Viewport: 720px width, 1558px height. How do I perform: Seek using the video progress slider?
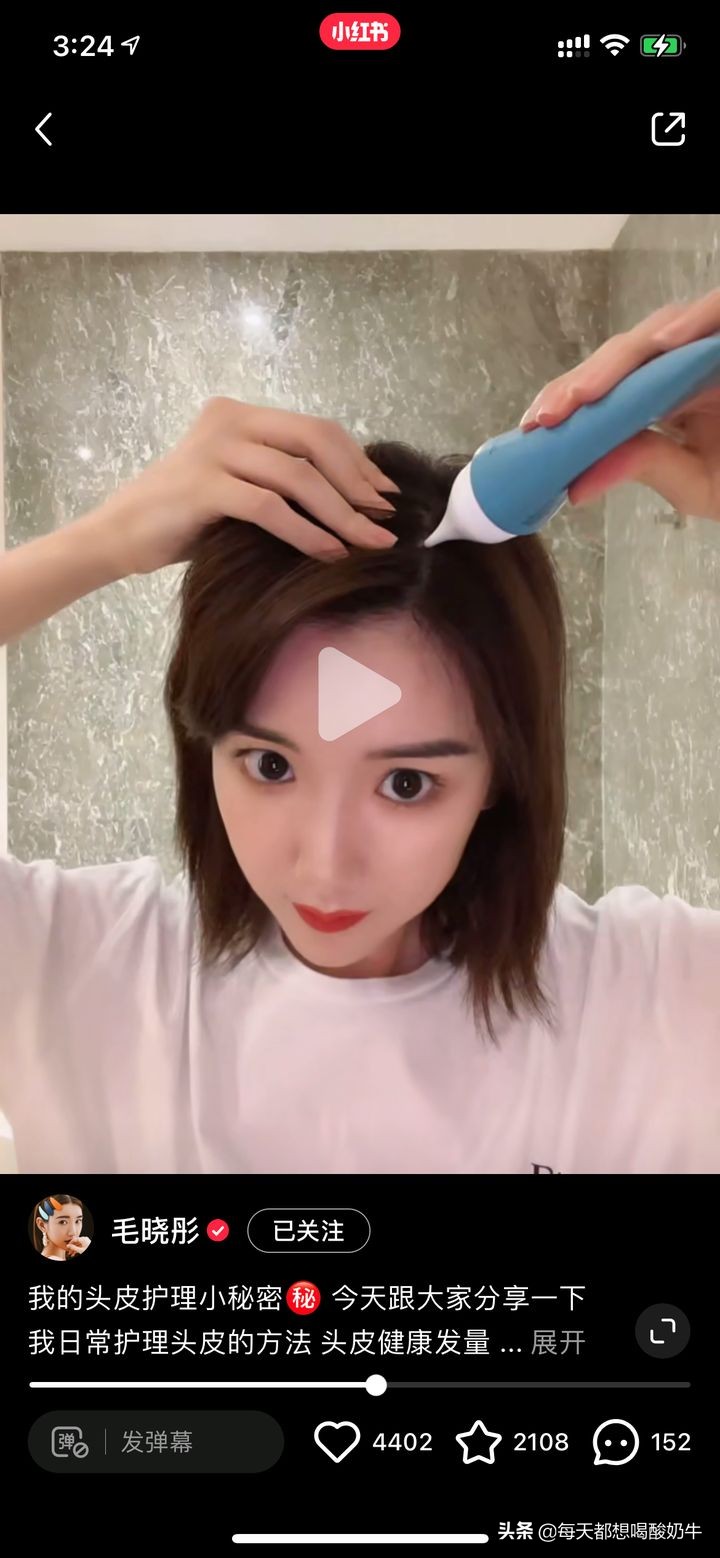[376, 1385]
